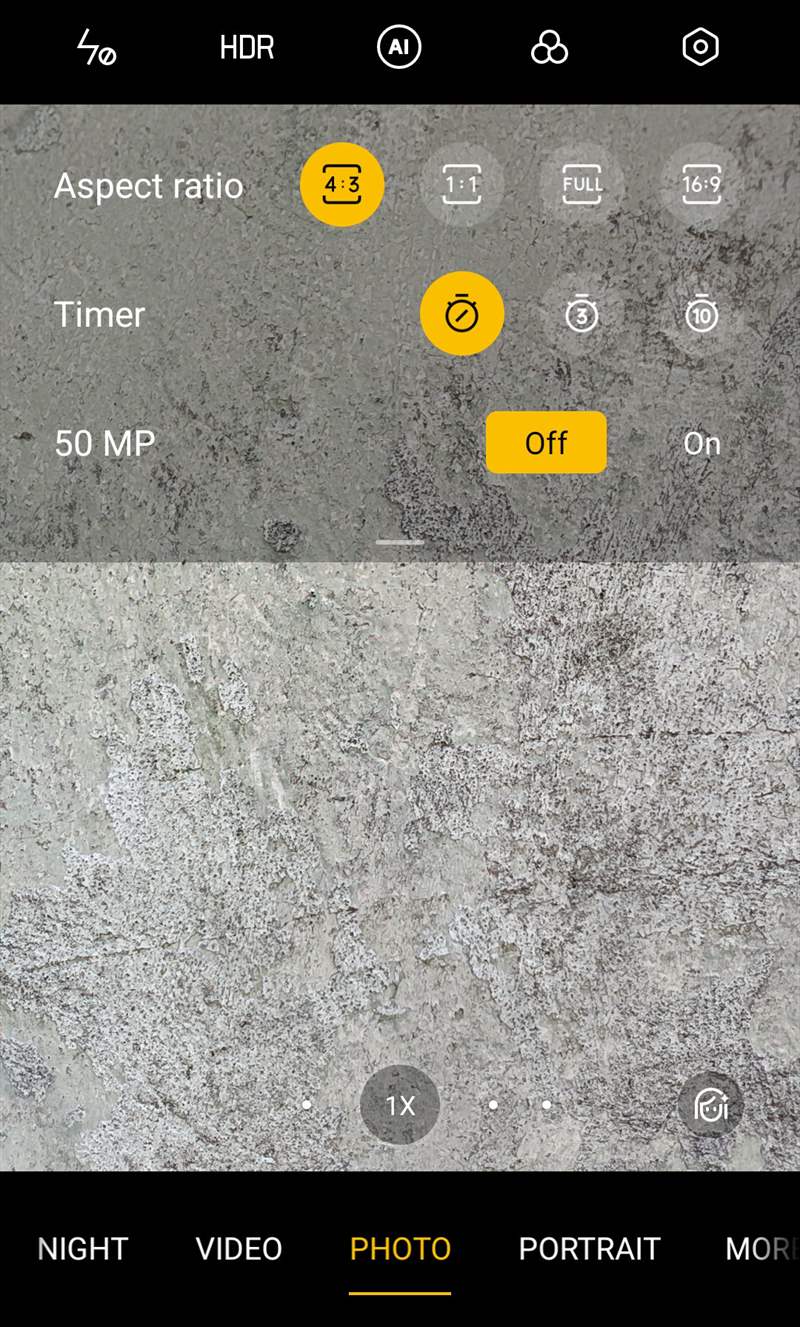Select the 1:1 aspect ratio

coord(461,185)
